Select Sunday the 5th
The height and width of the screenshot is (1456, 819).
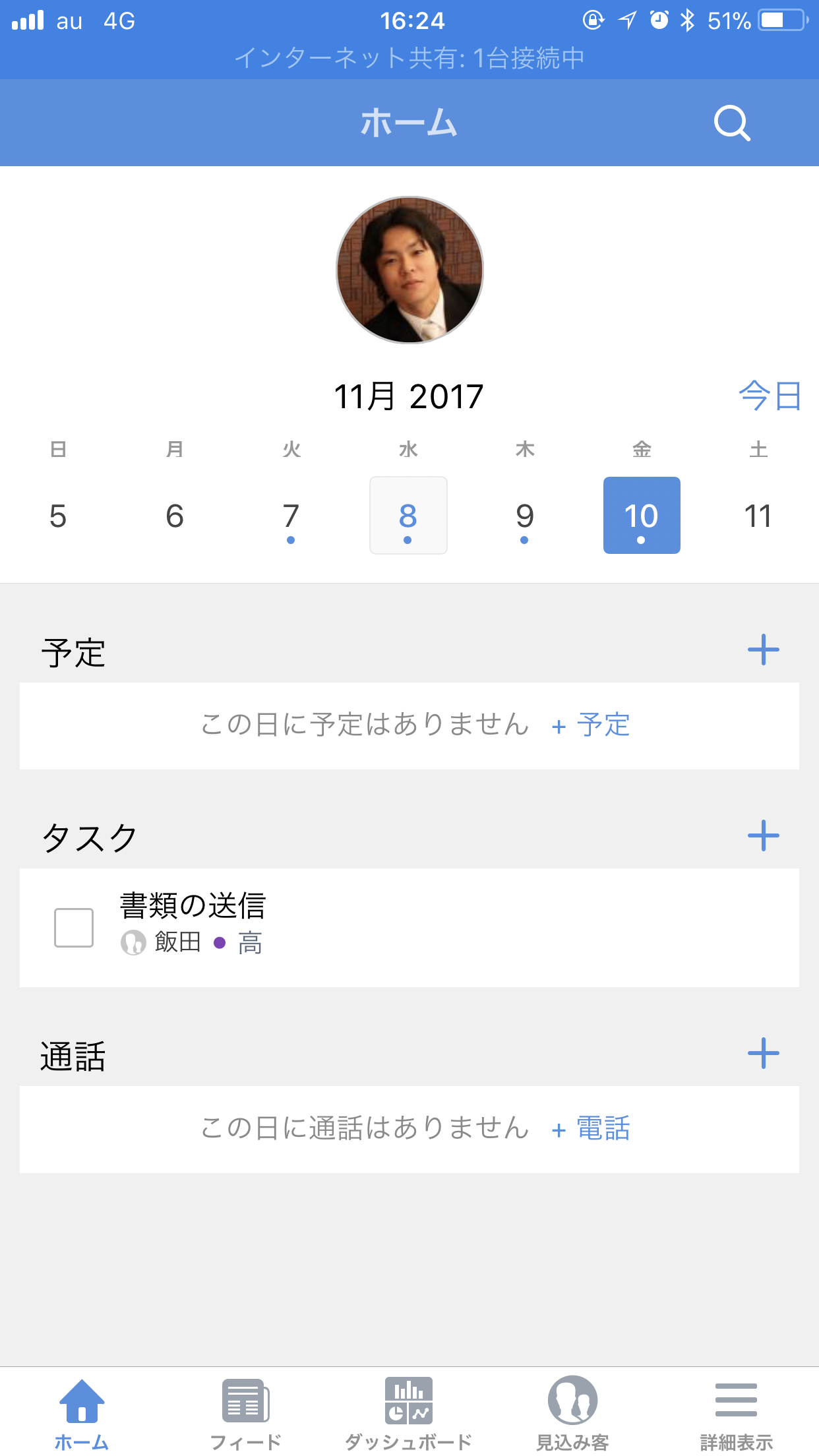pos(58,516)
